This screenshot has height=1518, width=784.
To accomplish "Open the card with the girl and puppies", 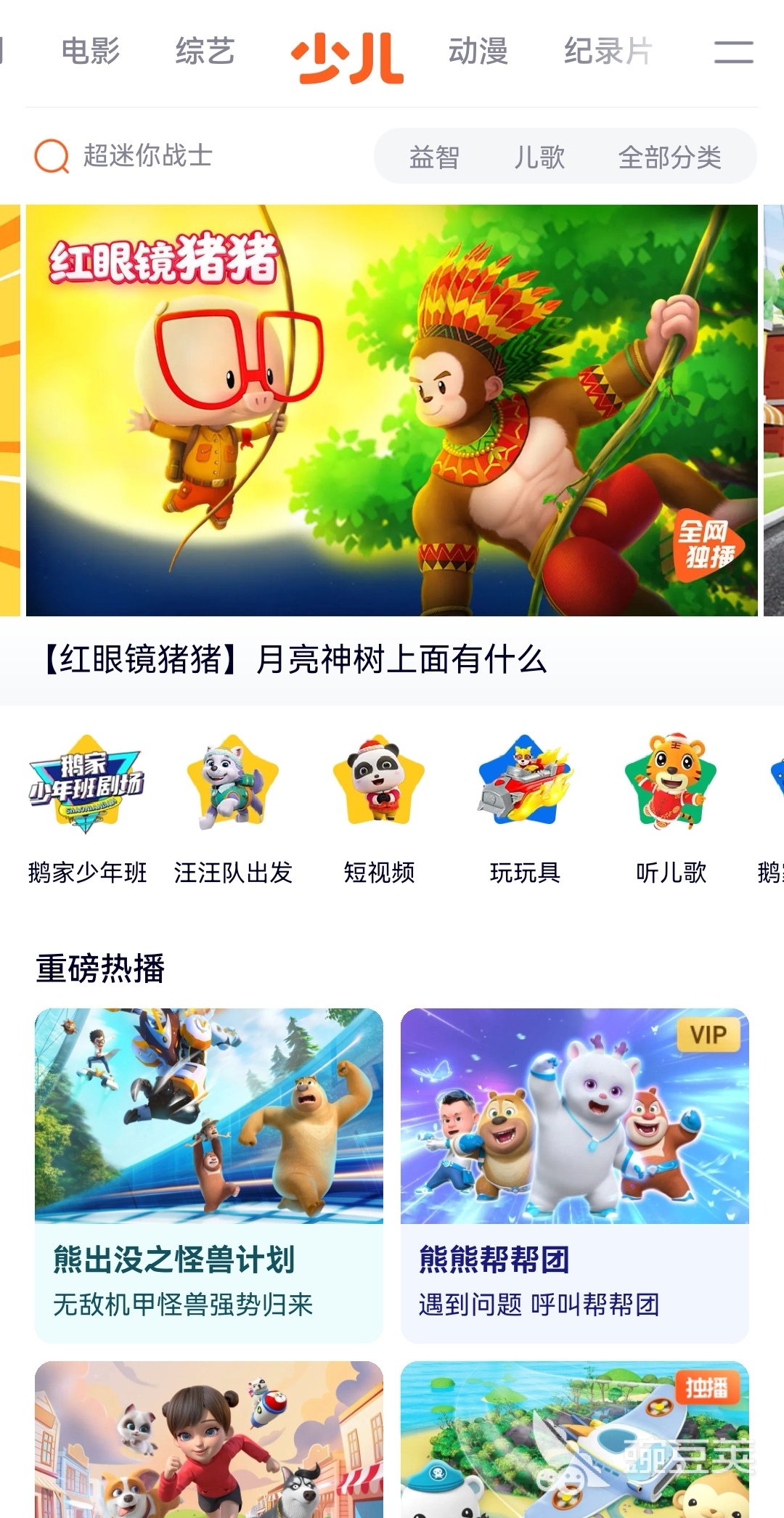I will tap(209, 1441).
